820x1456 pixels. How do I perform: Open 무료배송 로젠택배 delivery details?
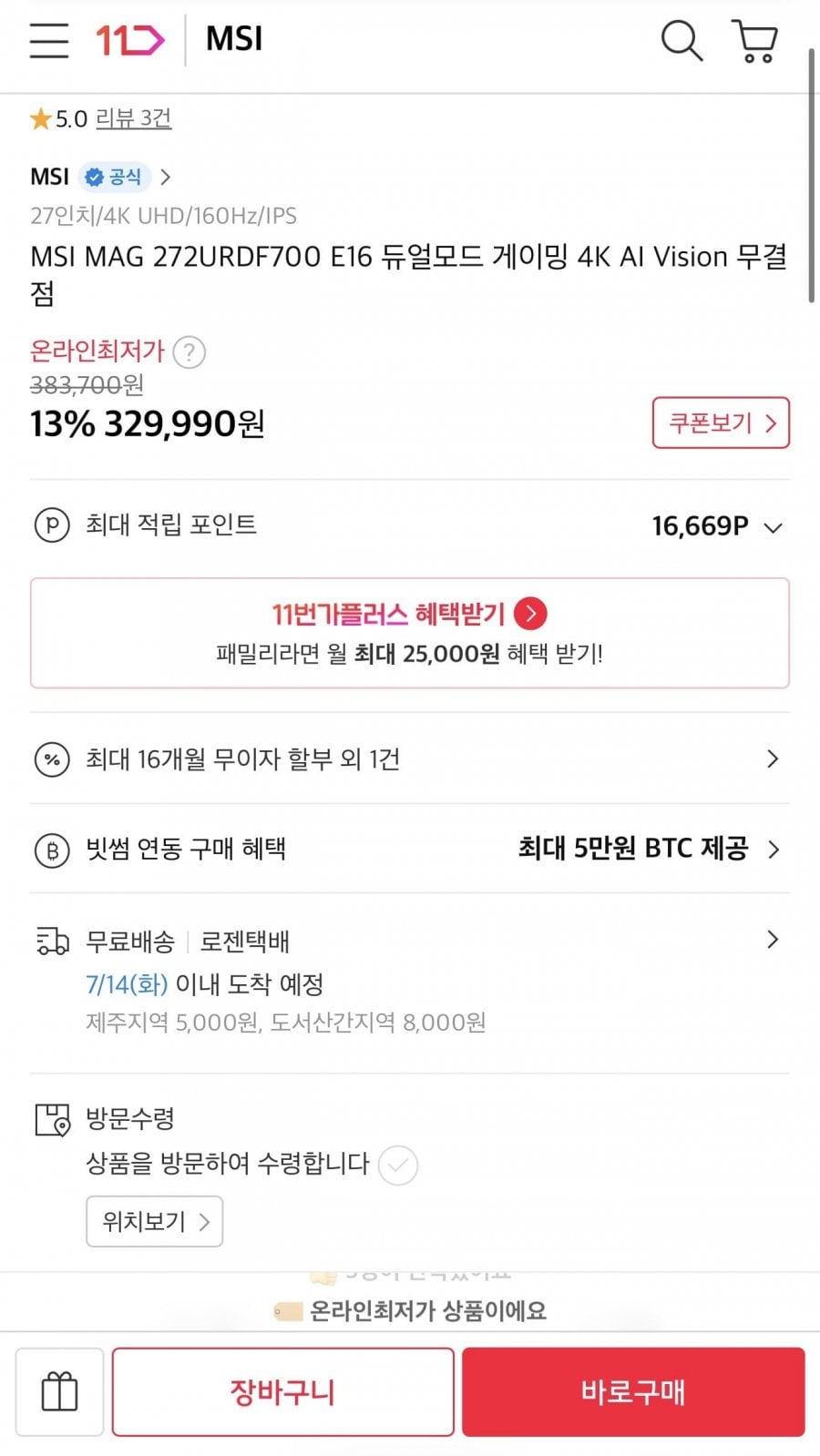pos(410,982)
